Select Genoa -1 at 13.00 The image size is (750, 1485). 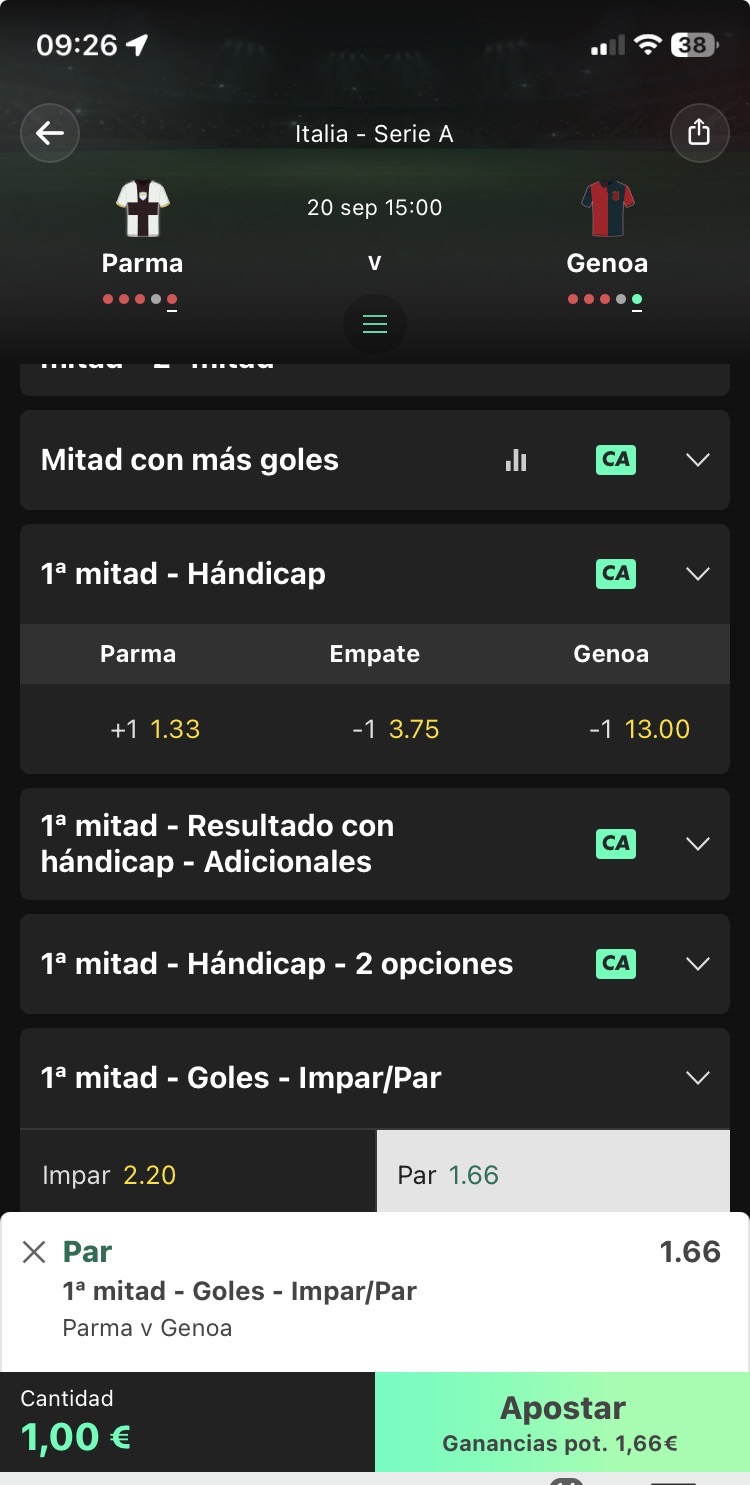611,729
